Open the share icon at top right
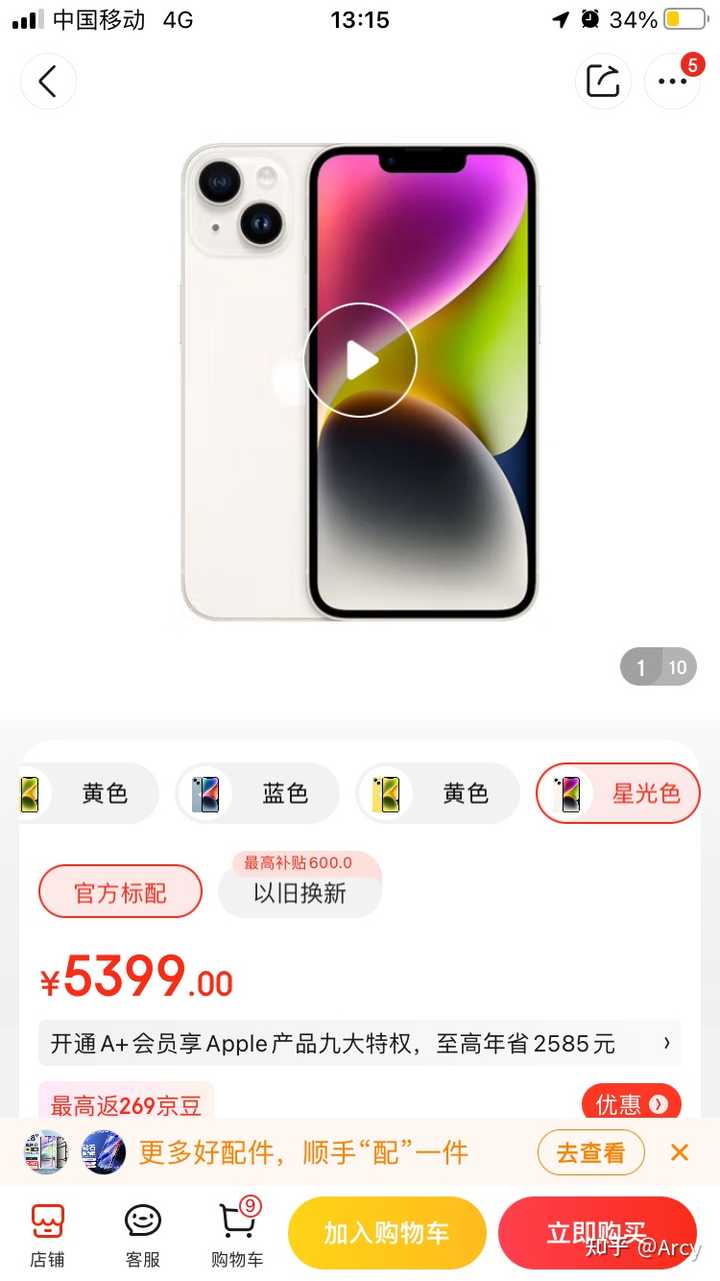The height and width of the screenshot is (1281, 720). click(602, 81)
